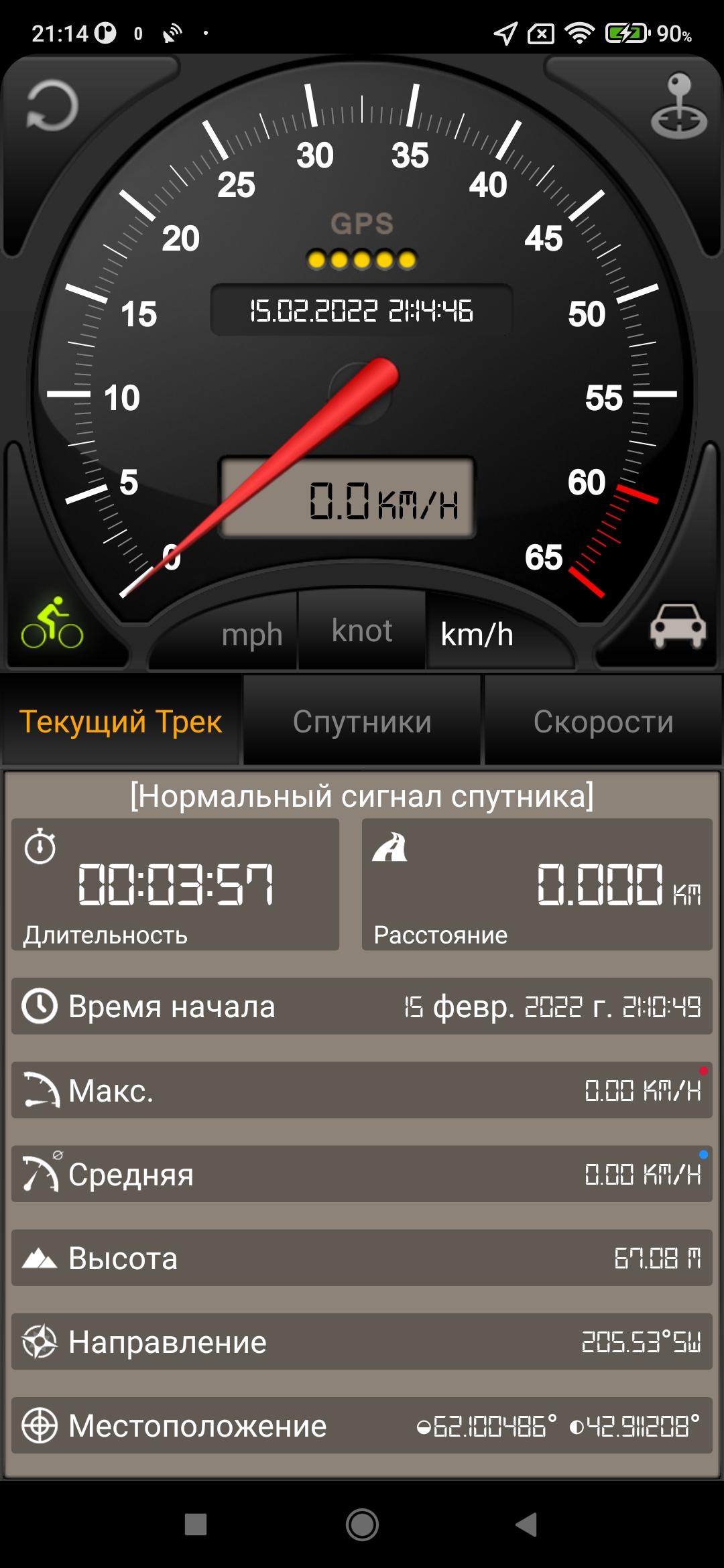Tap the reset circular arrow icon
Screen dimensions: 724x1568
[x=52, y=106]
